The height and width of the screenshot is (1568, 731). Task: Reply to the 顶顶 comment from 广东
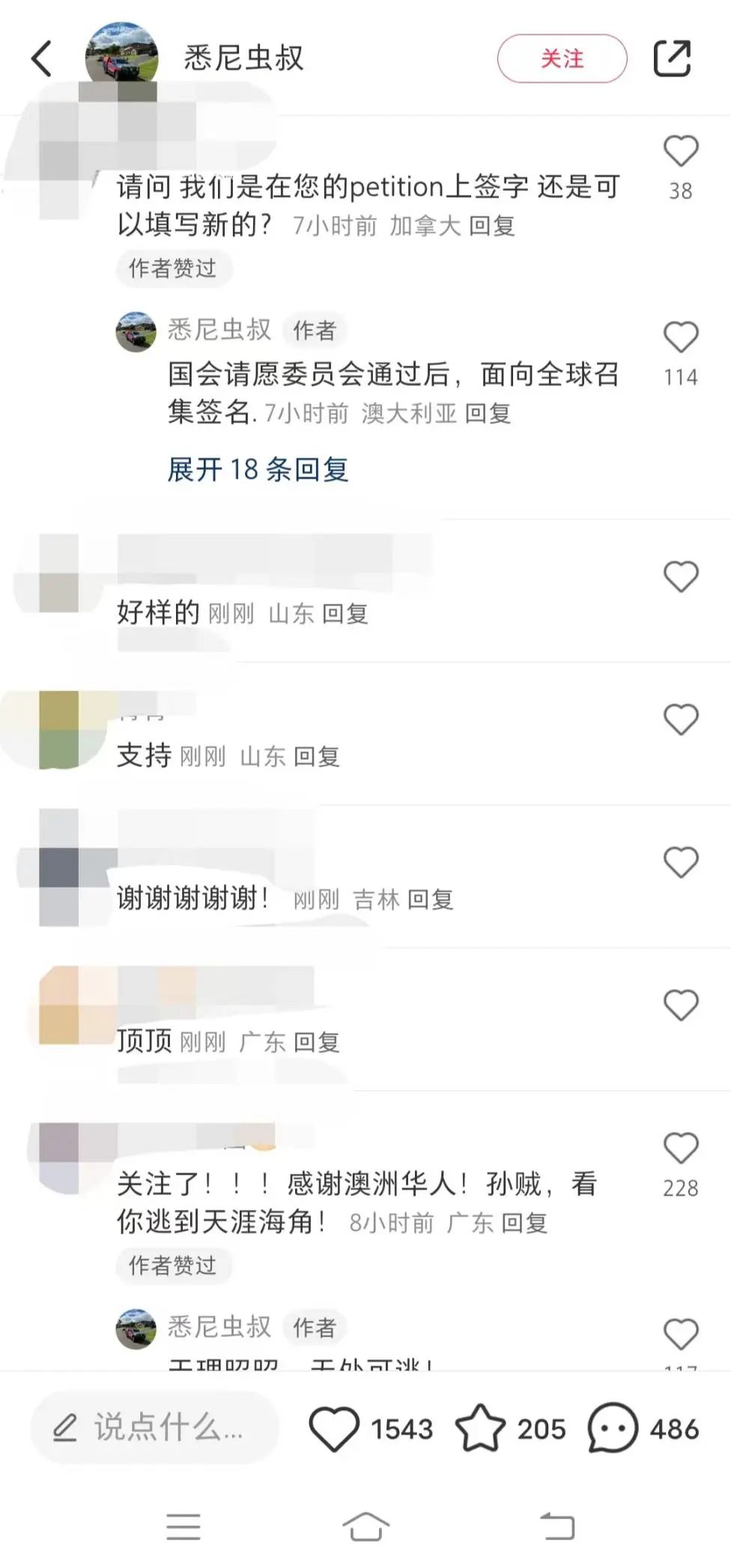pyautogui.click(x=317, y=1042)
